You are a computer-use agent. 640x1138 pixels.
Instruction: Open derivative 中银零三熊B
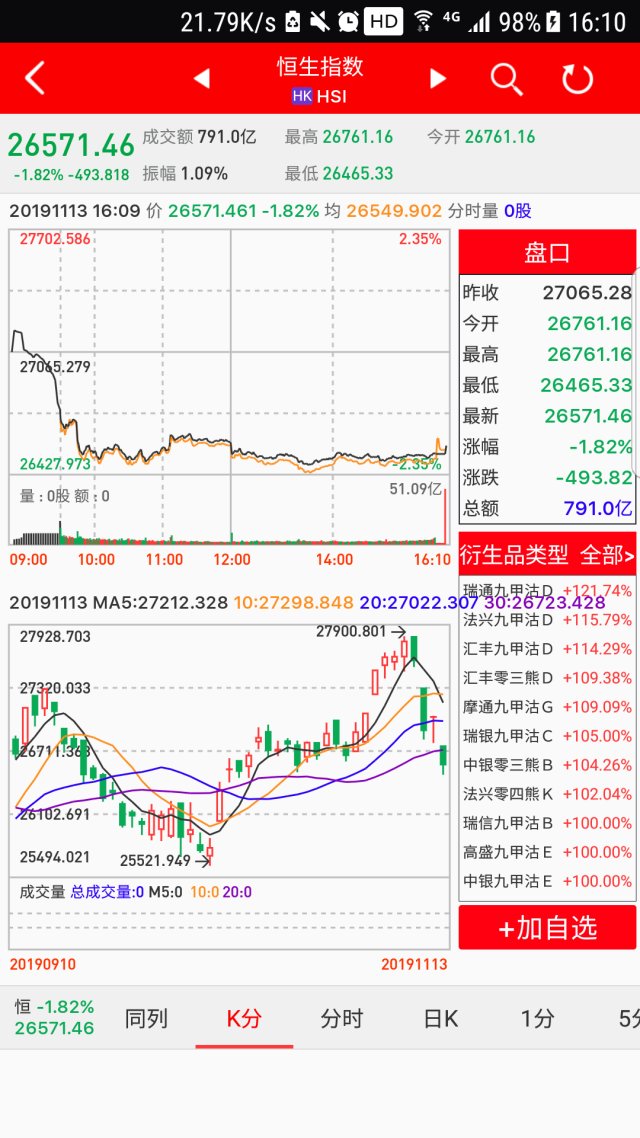pos(547,765)
